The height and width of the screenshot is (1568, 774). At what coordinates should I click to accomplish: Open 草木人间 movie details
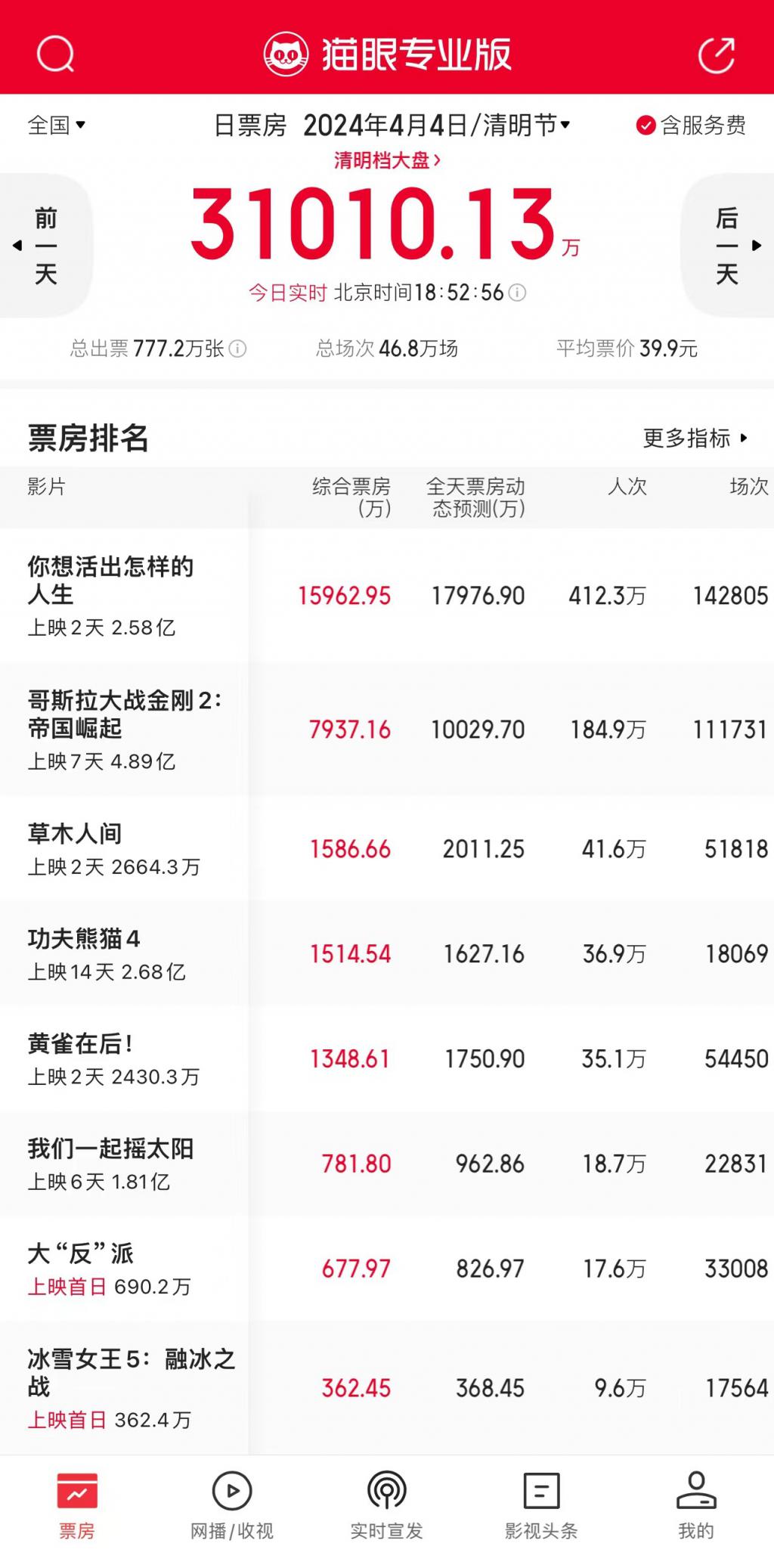tap(75, 833)
